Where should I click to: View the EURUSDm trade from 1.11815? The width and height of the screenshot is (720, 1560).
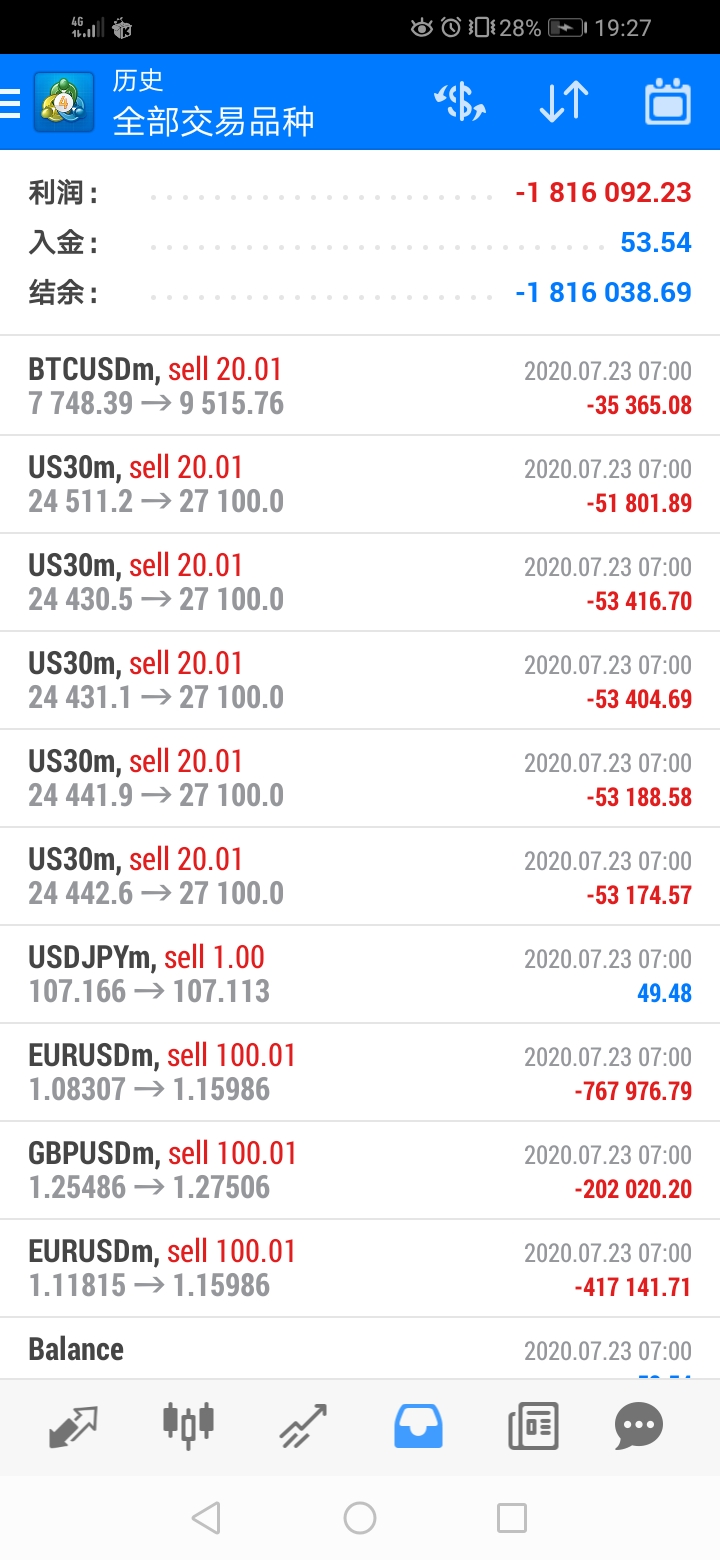(x=360, y=1268)
